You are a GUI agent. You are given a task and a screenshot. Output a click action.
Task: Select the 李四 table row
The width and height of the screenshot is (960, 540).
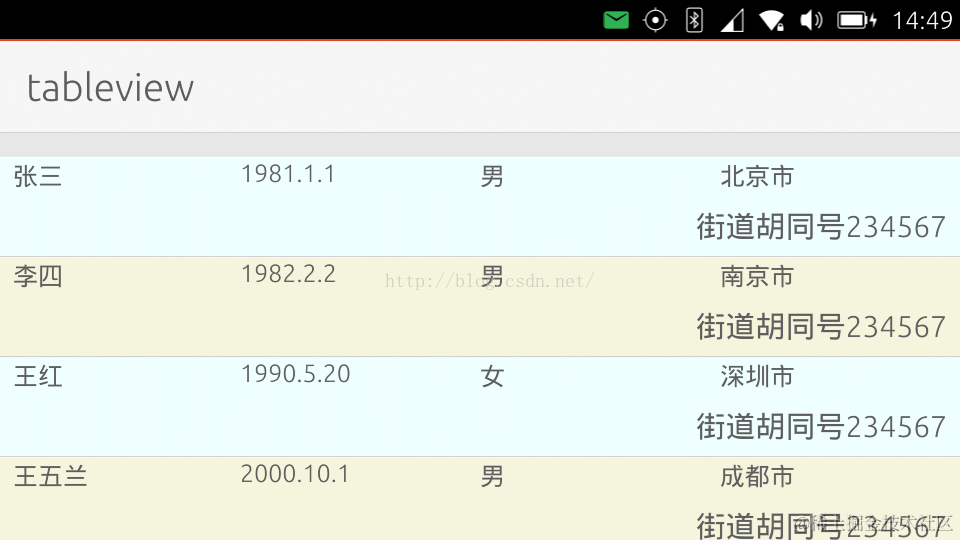coord(480,306)
